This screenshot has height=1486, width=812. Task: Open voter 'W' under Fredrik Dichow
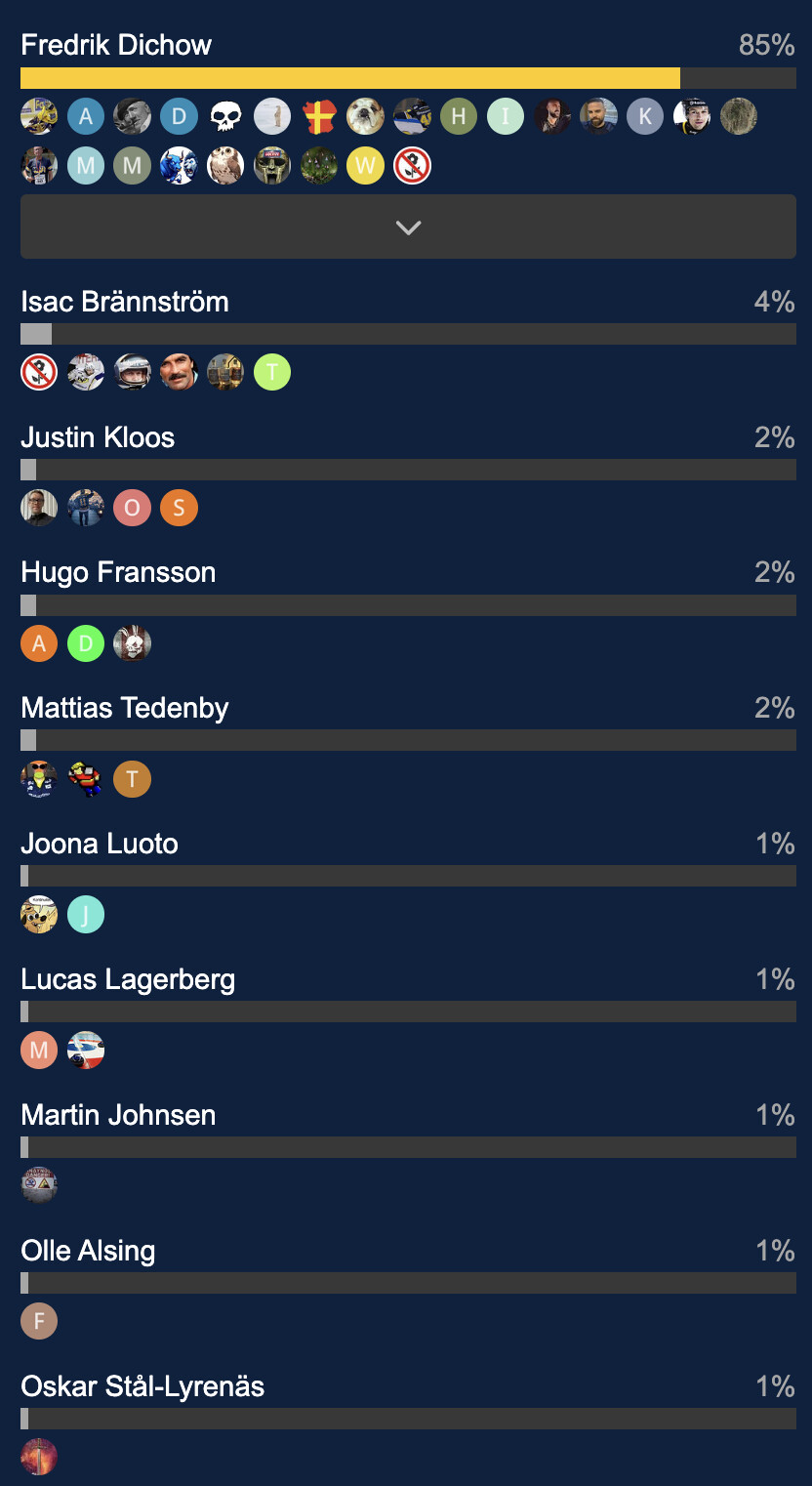366,166
